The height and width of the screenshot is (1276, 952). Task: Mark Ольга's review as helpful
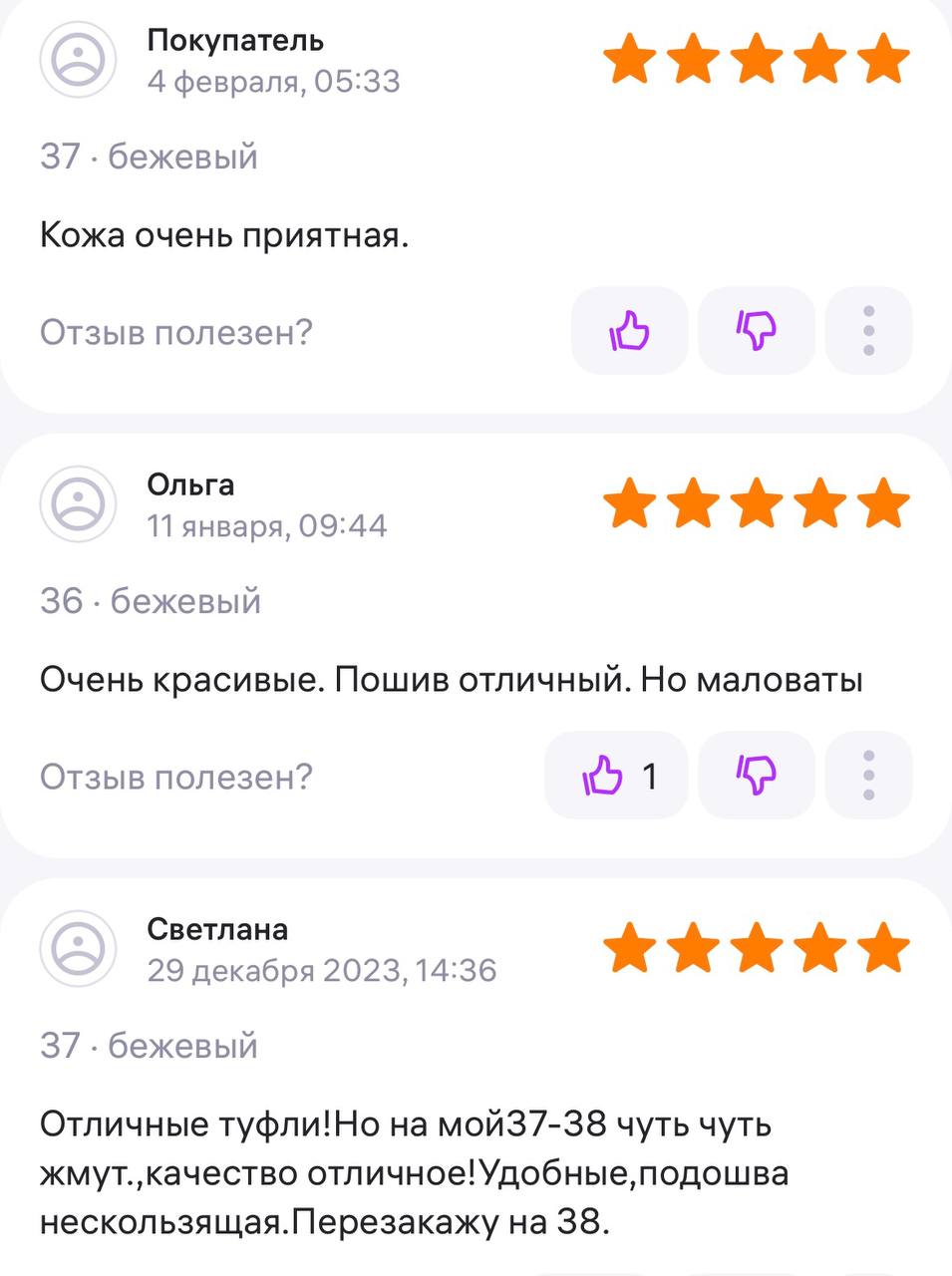click(x=615, y=776)
